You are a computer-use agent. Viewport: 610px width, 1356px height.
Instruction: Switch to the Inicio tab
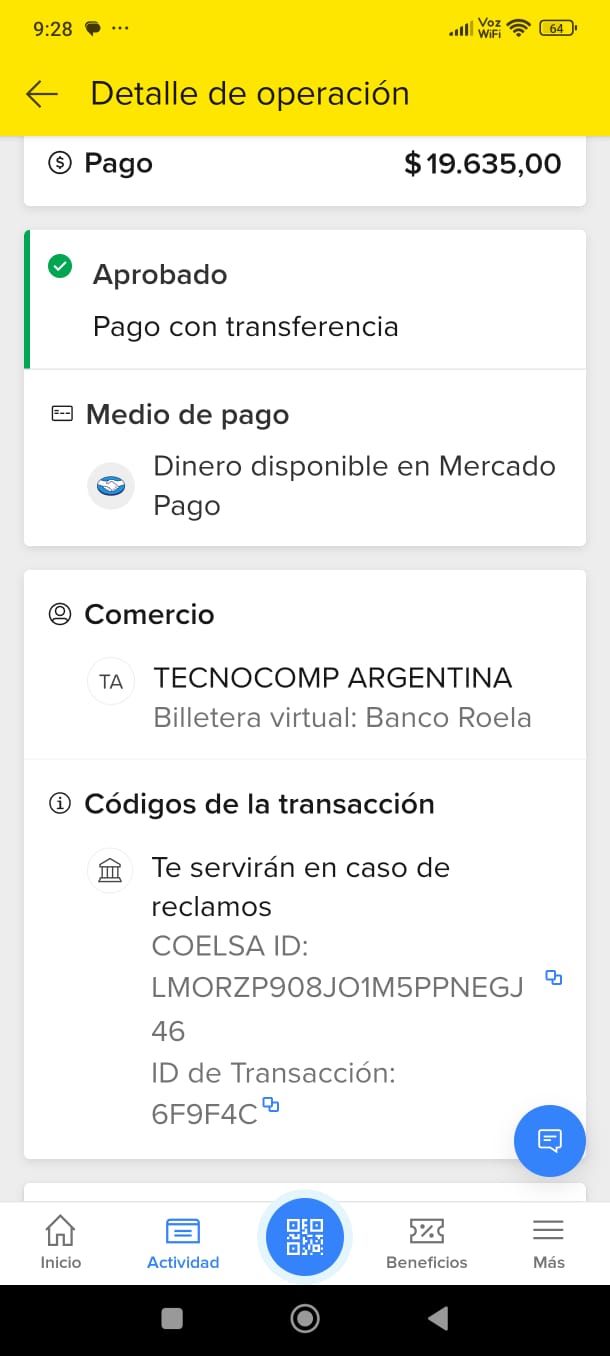click(61, 1242)
